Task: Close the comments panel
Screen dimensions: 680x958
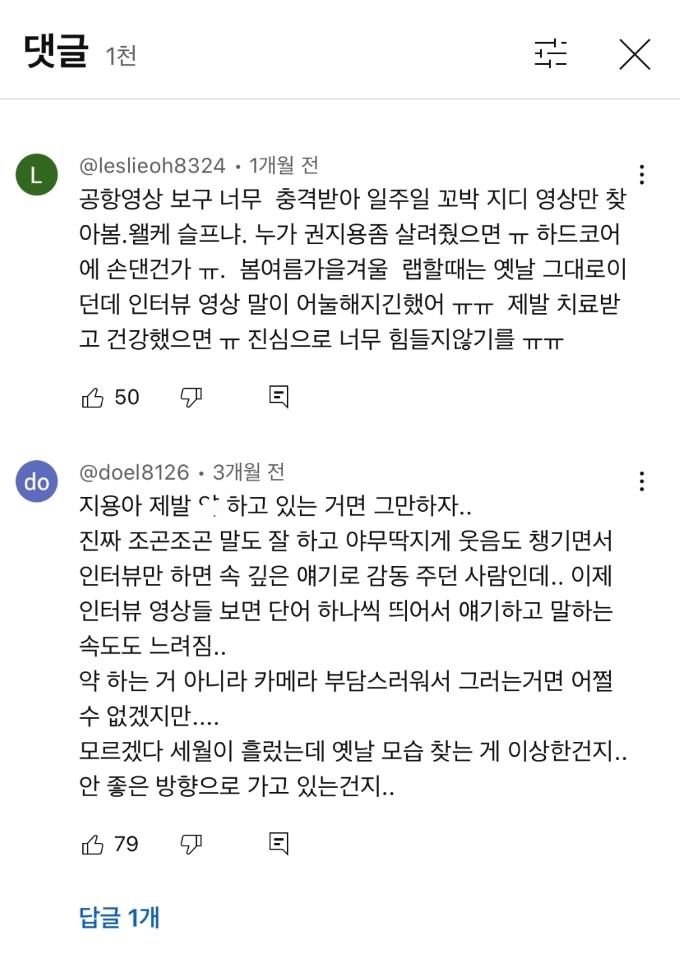Action: pos(634,54)
